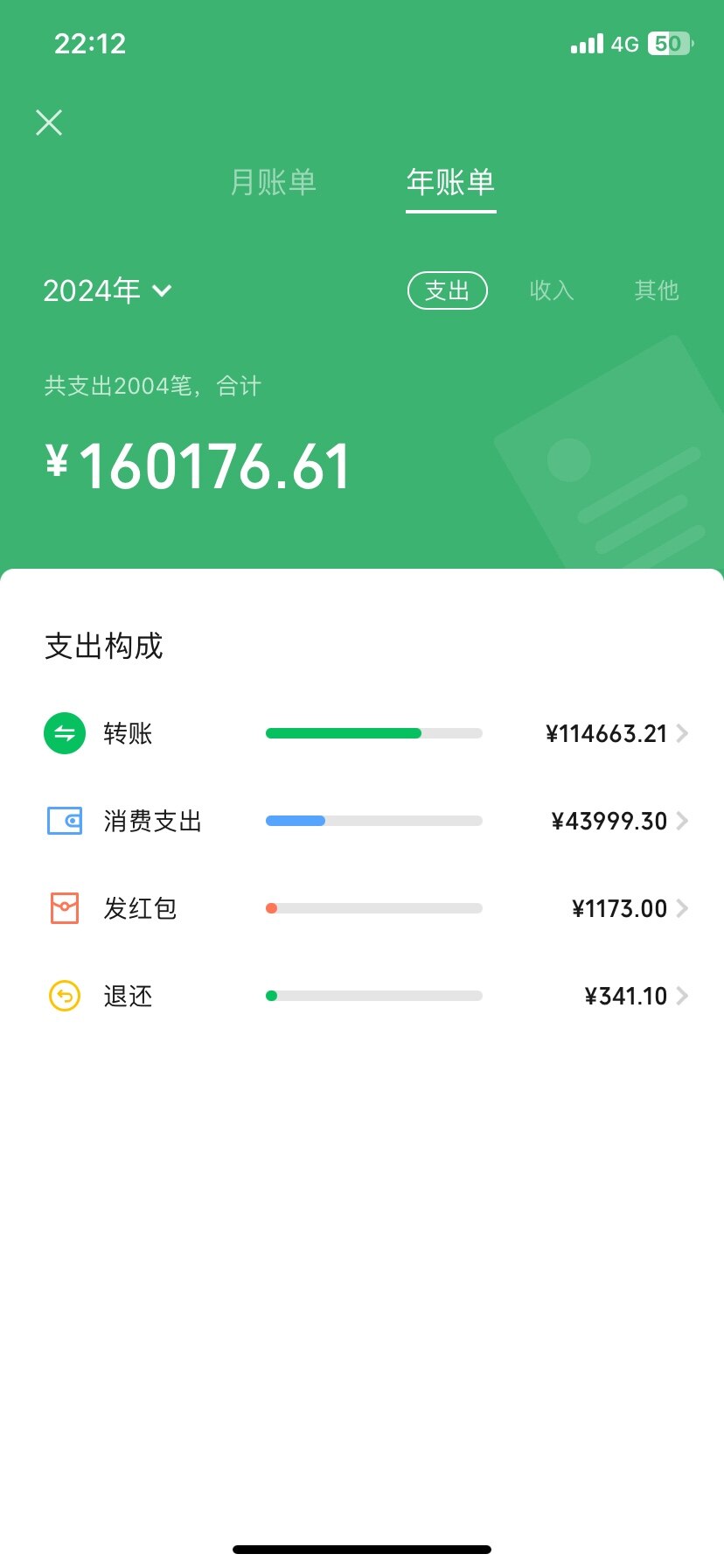Close the bill page
The image size is (724, 1568).
click(x=49, y=122)
